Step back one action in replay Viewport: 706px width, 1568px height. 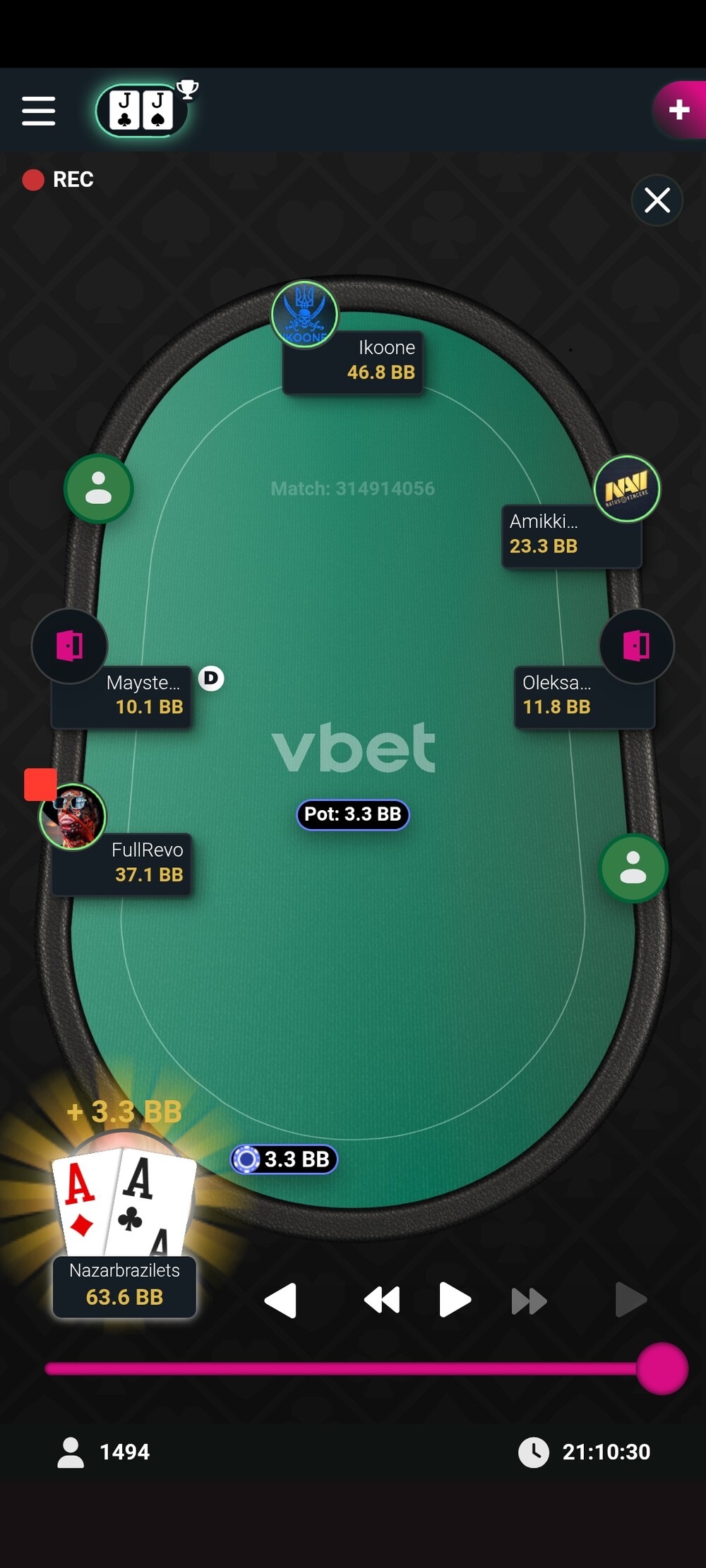tap(280, 1300)
